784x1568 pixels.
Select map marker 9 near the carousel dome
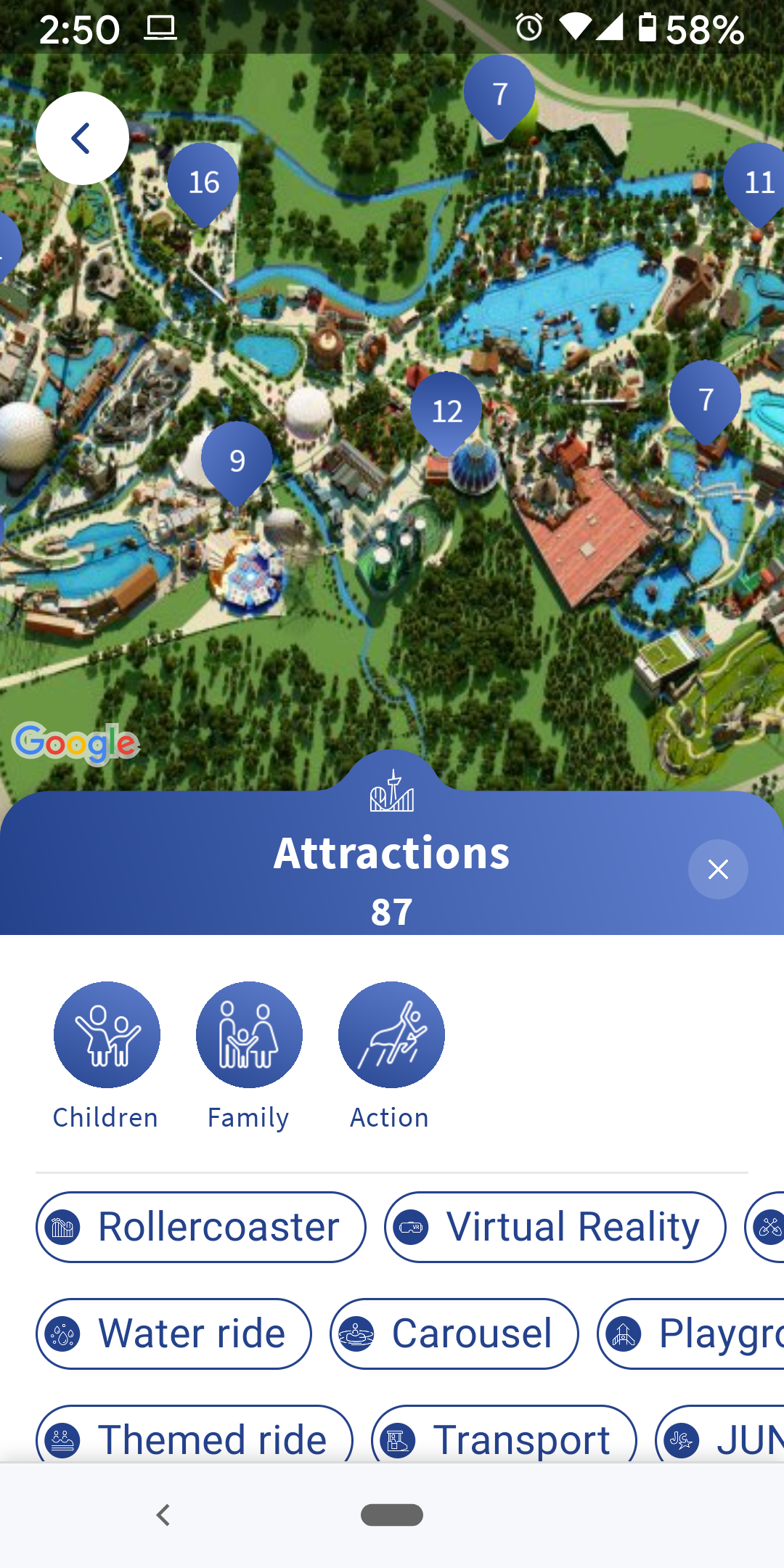[238, 459]
